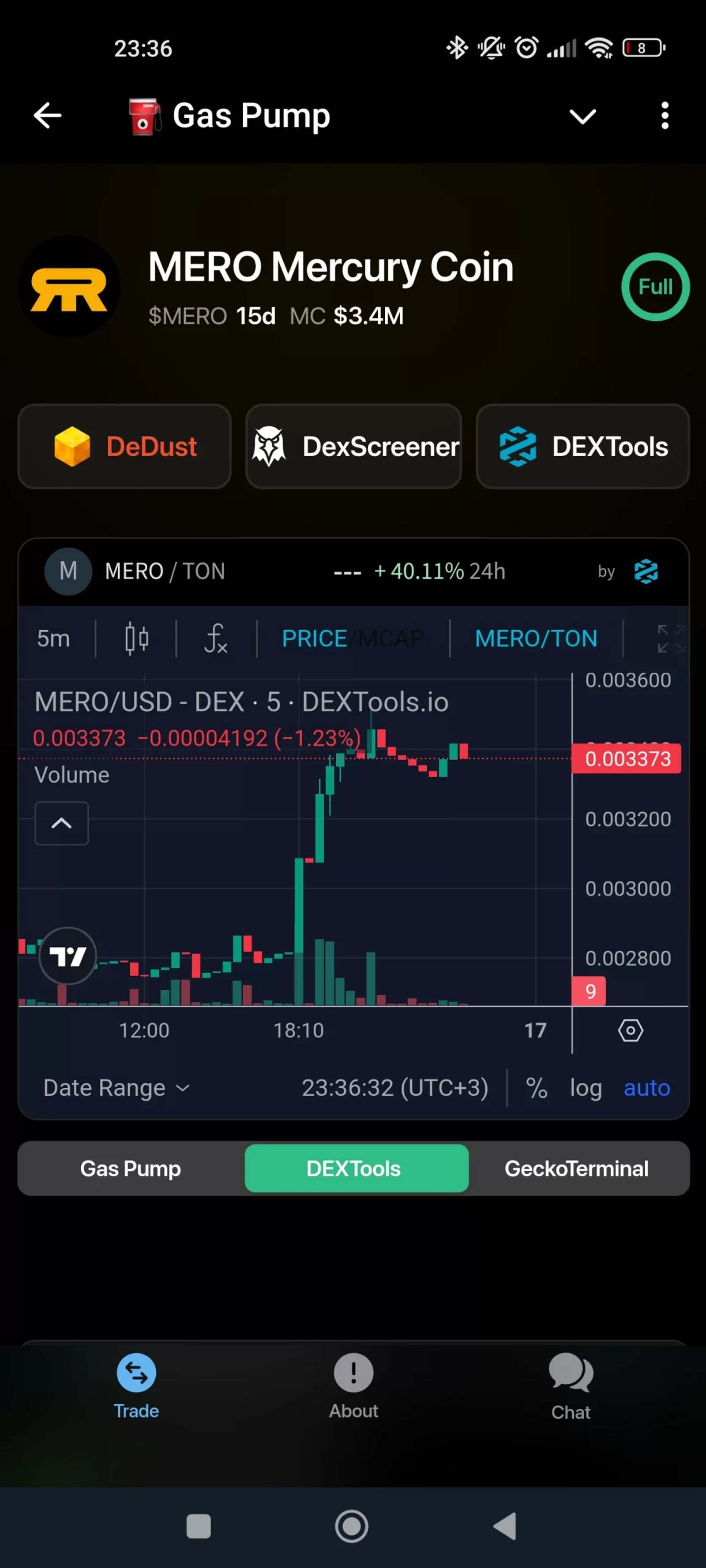Toggle the PRICE/MCAP chart mode
The image size is (706, 1568).
352,638
